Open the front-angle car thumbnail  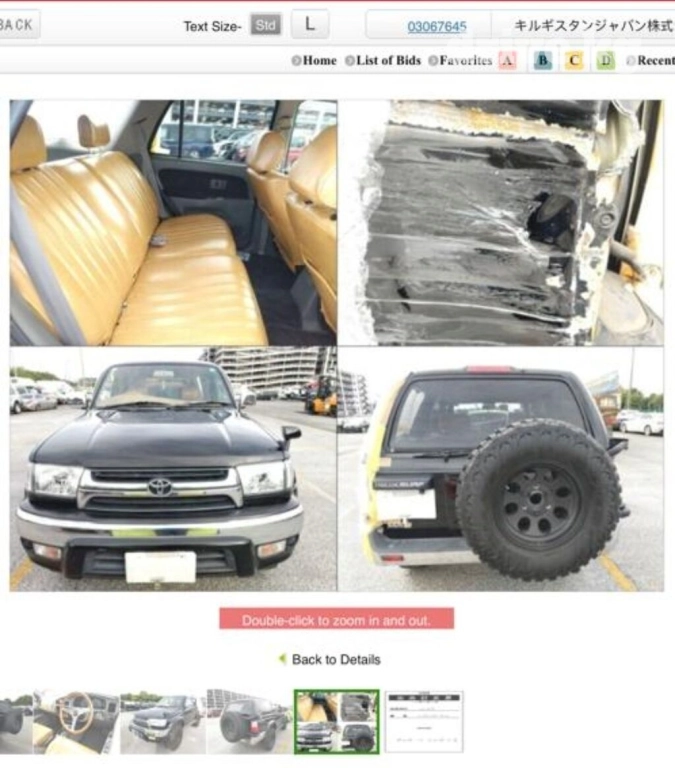pyautogui.click(x=162, y=721)
